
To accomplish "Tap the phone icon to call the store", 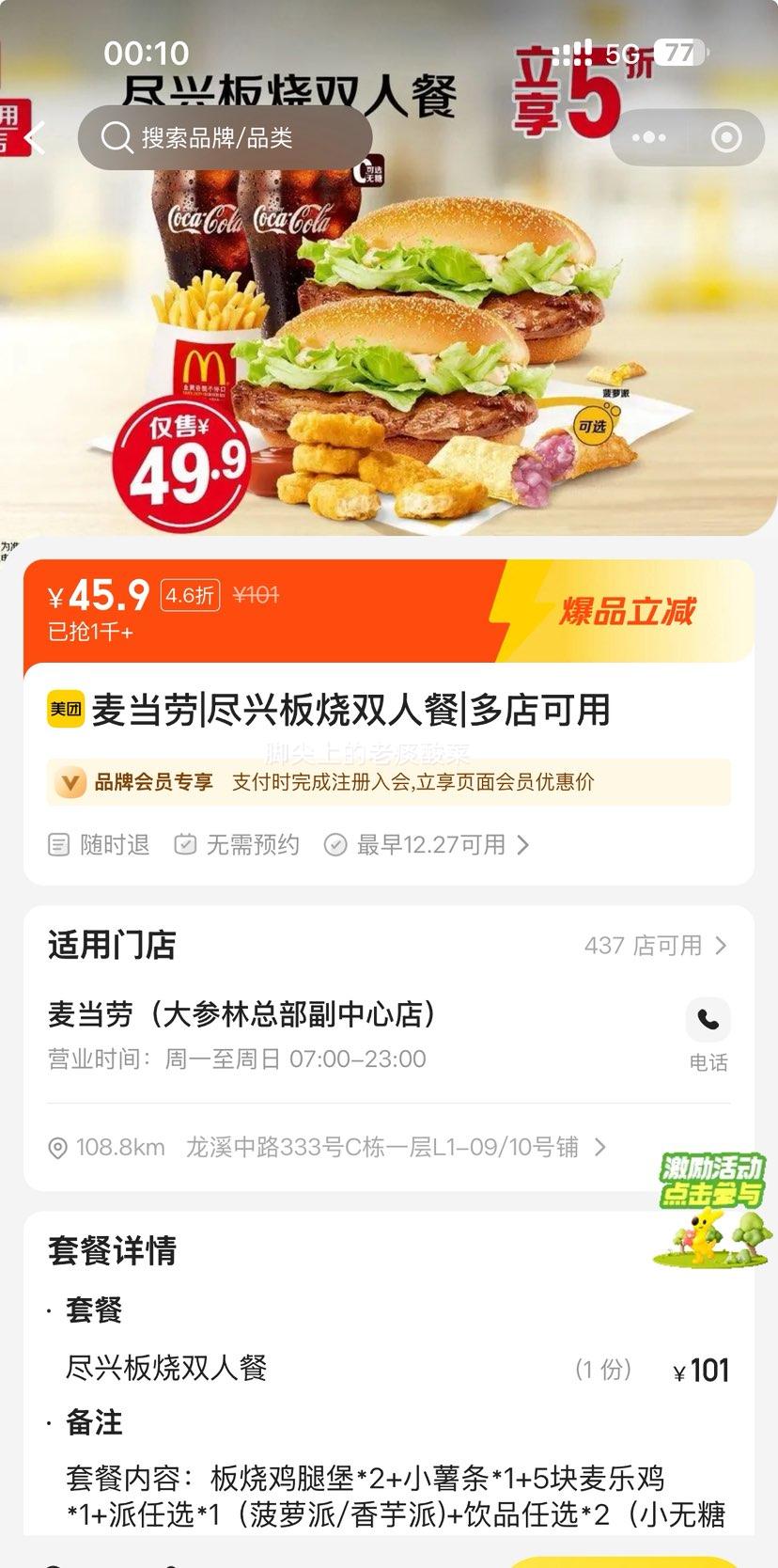I will coord(708,1020).
